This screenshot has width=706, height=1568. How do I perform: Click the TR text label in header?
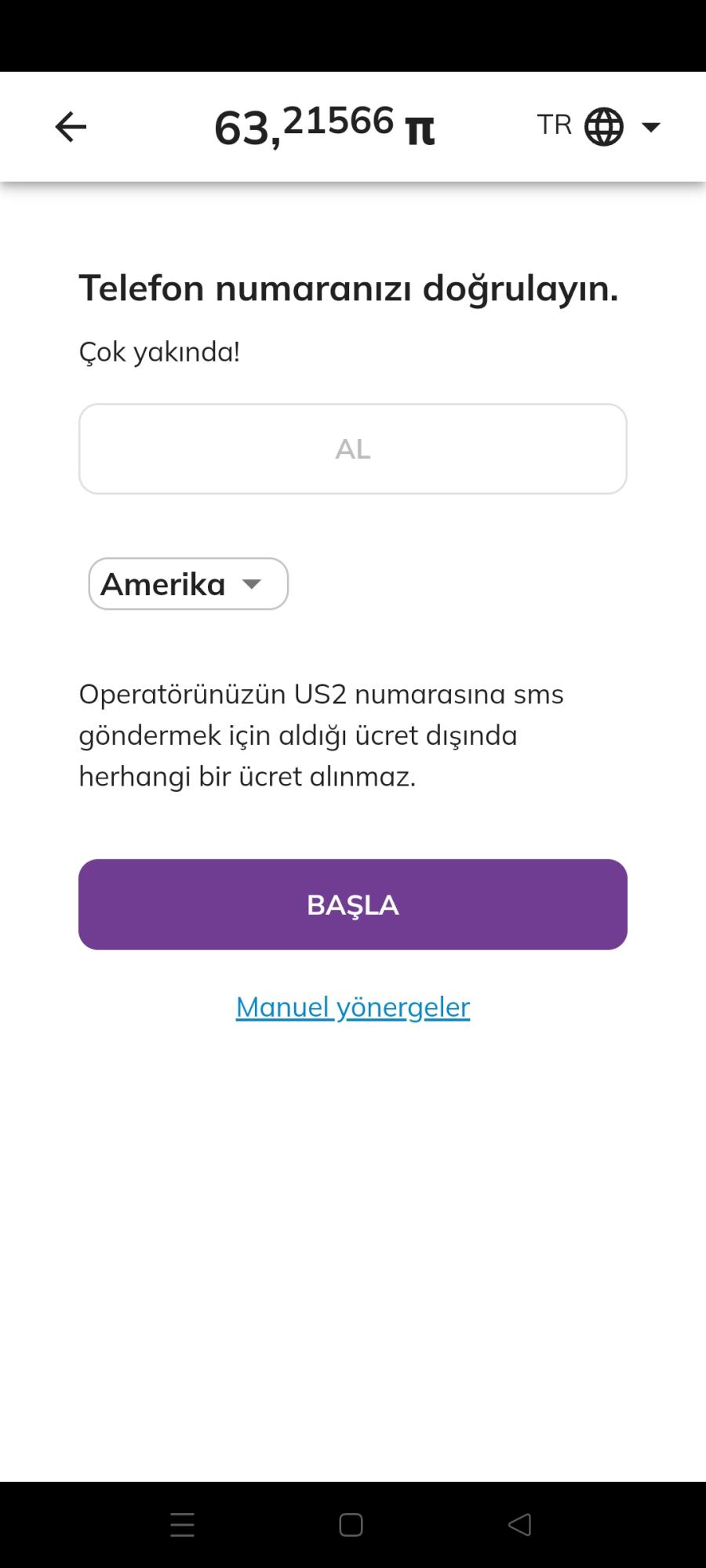click(x=554, y=125)
